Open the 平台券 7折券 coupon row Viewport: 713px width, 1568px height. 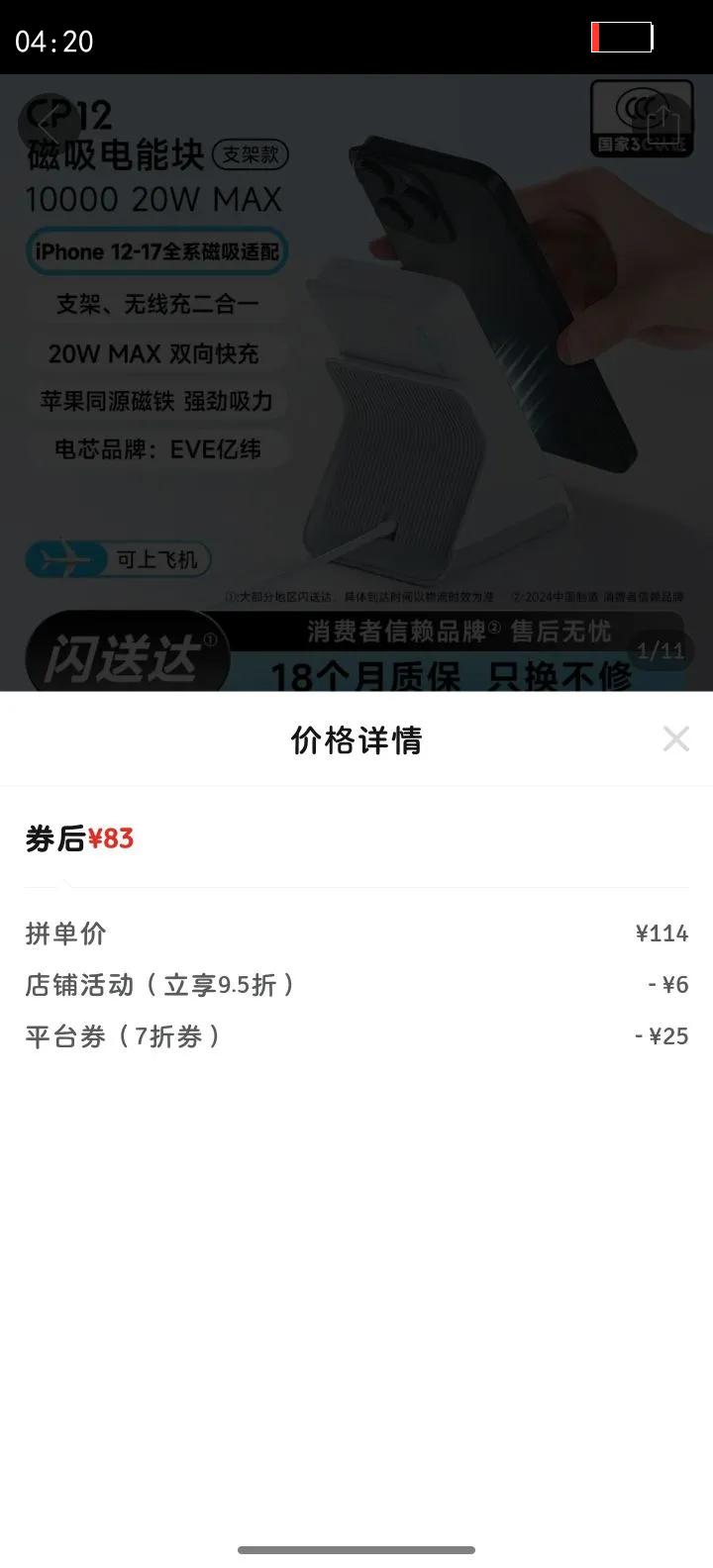tap(356, 1036)
